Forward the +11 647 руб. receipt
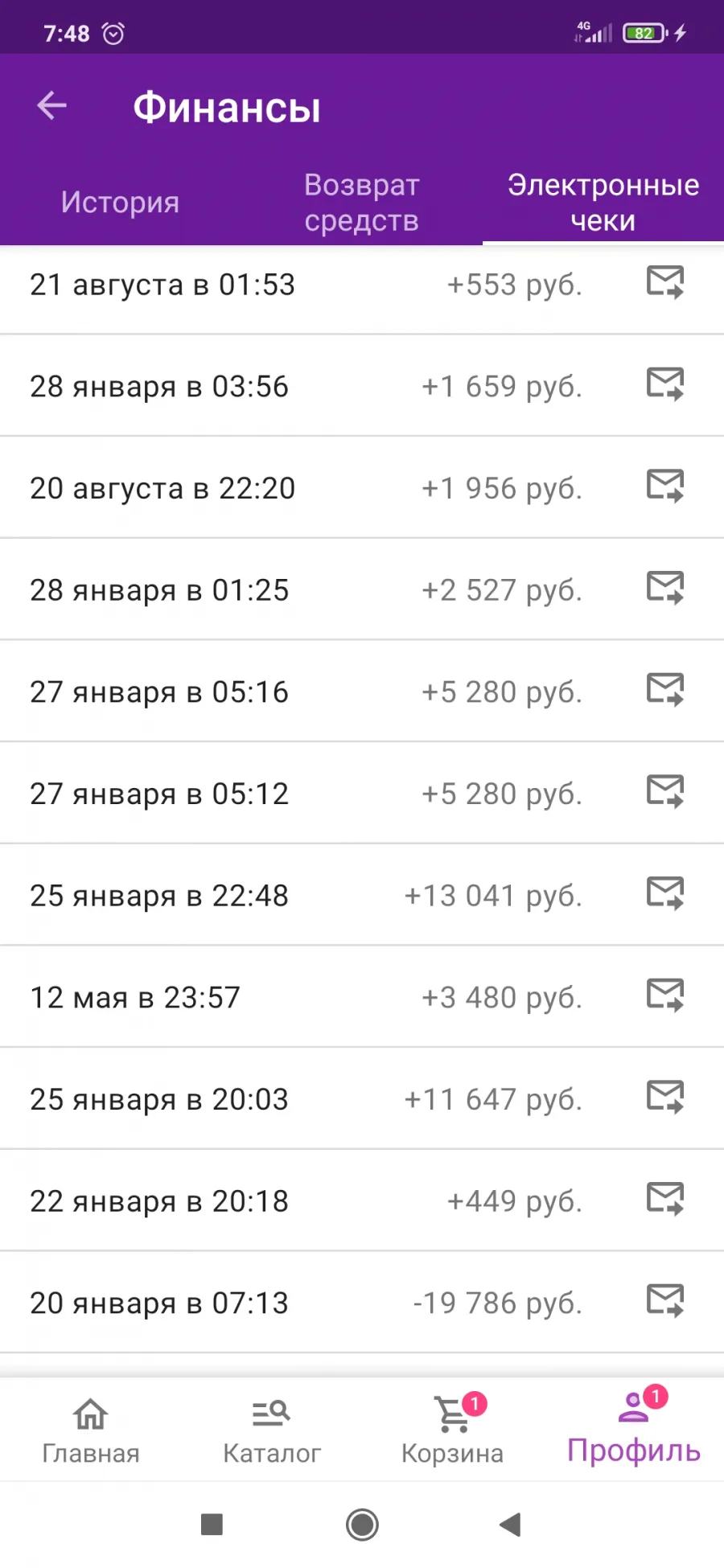 click(x=665, y=1097)
